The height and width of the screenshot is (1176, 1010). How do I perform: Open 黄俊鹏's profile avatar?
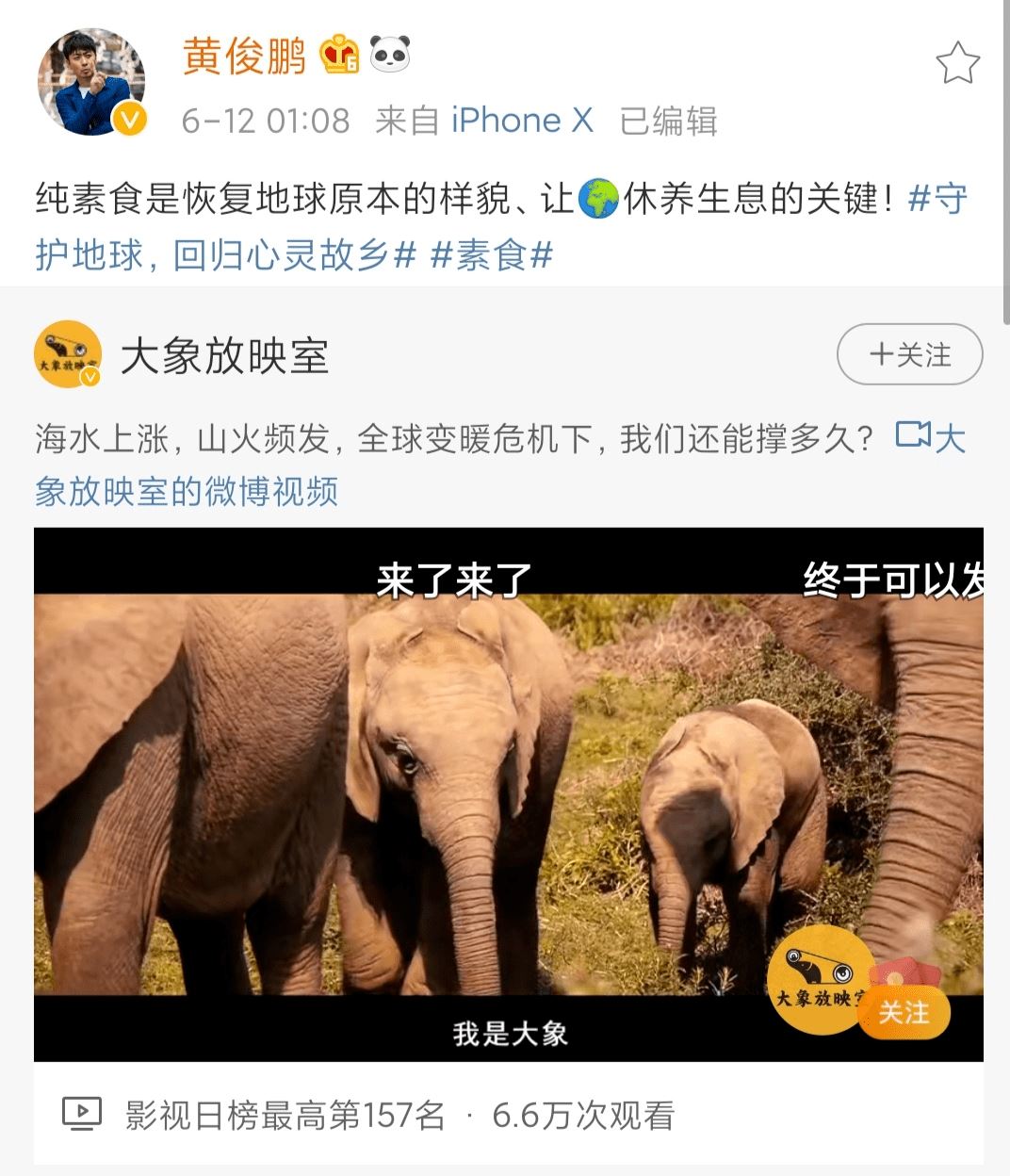(90, 82)
